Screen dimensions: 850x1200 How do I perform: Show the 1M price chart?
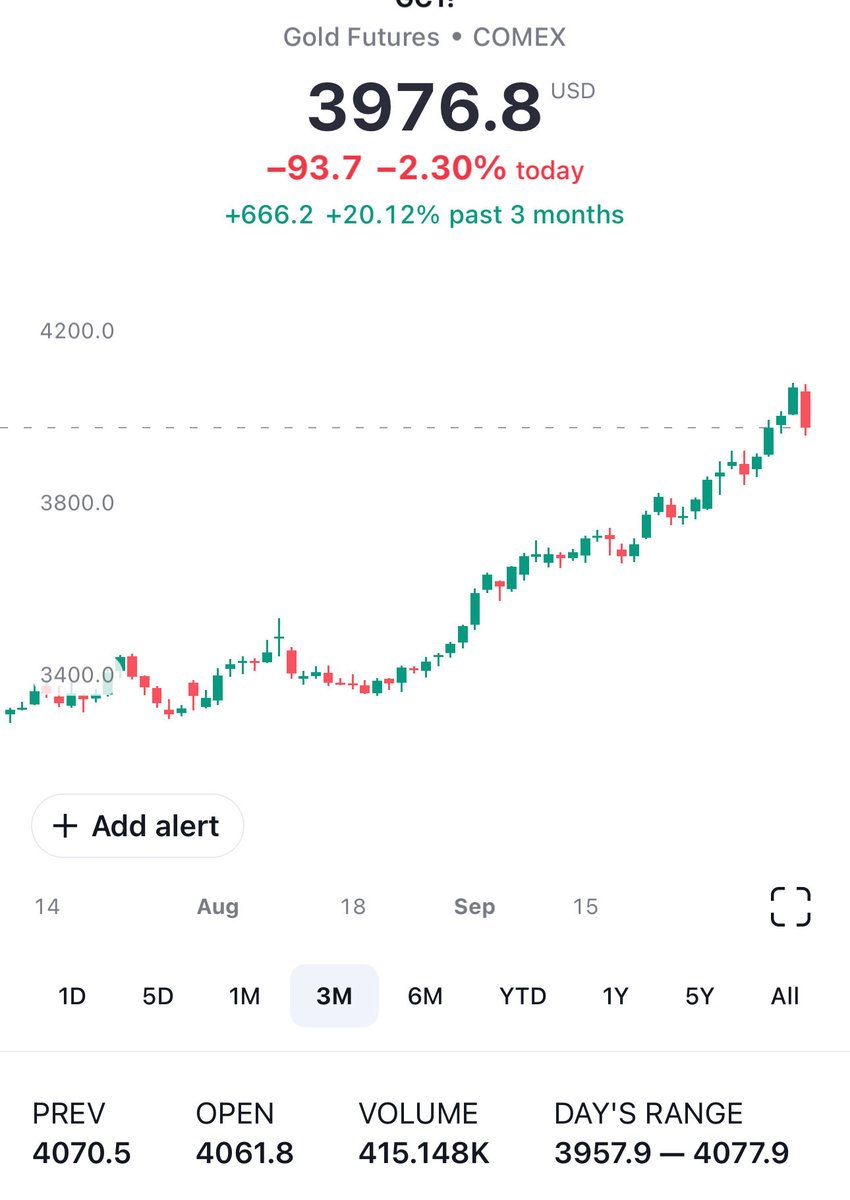pyautogui.click(x=244, y=996)
